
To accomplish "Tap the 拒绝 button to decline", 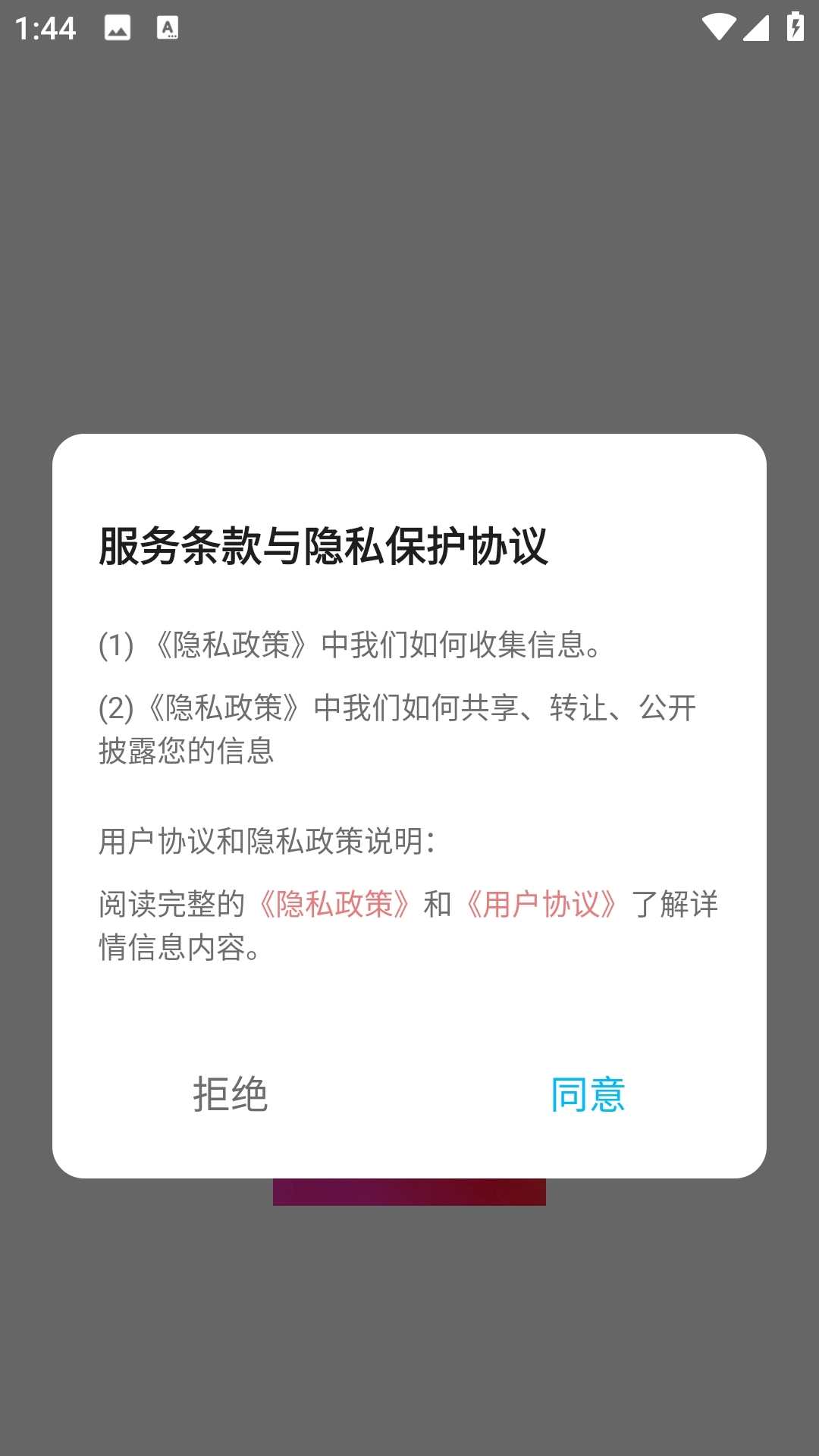I will (232, 1094).
